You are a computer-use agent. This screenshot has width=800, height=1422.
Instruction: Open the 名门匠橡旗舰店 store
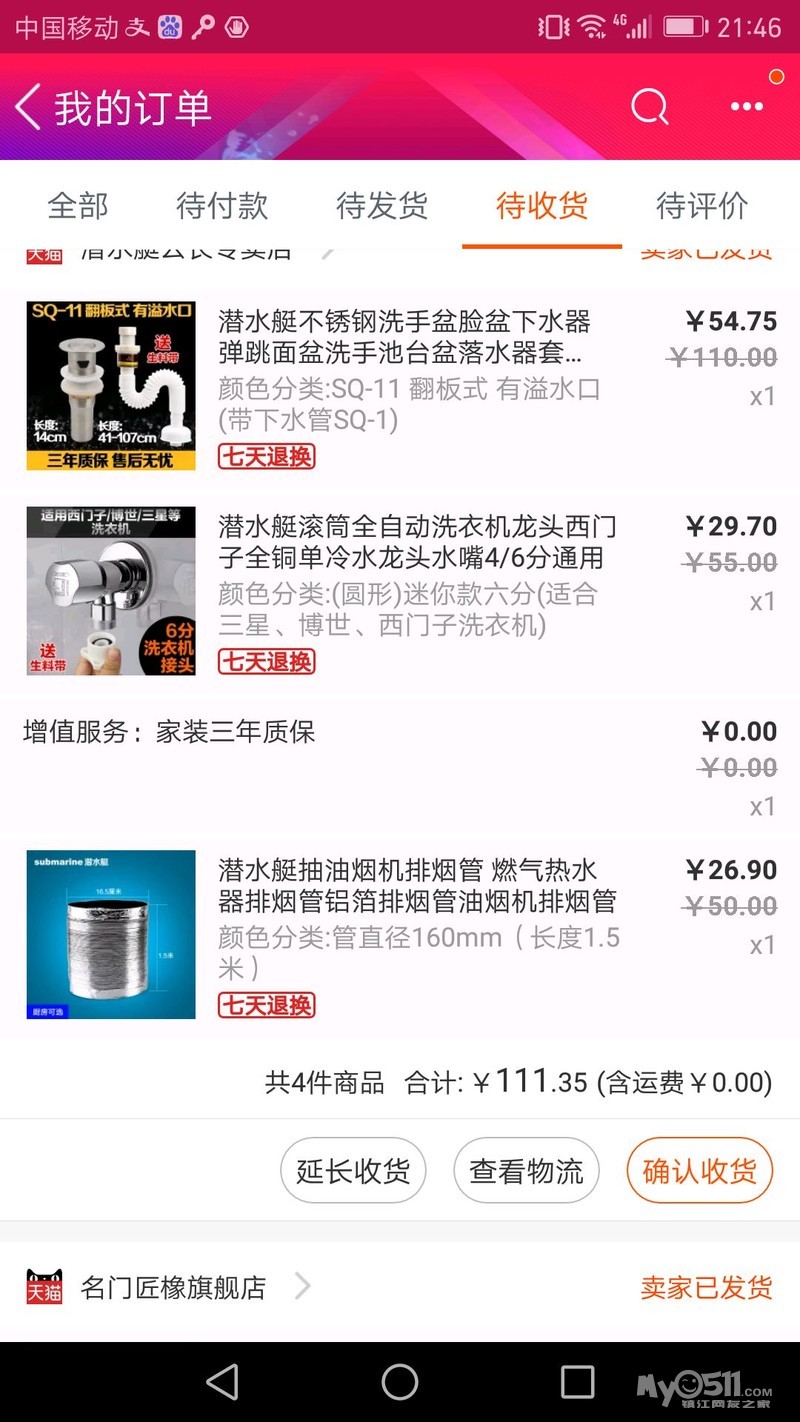click(173, 1288)
